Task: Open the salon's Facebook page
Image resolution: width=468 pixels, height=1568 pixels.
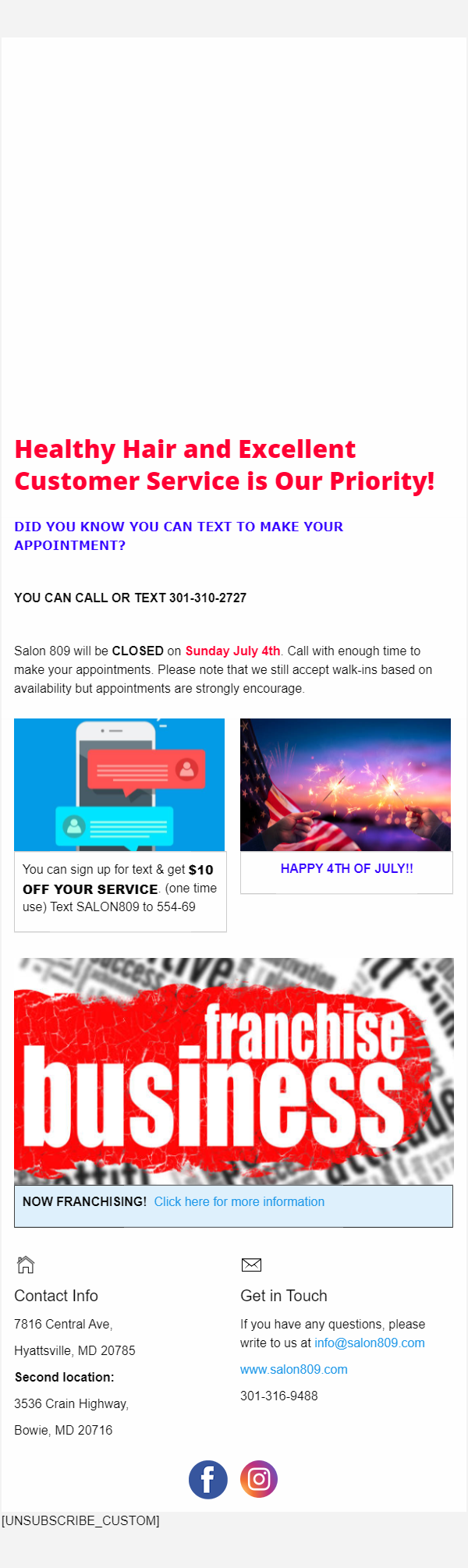Action: (x=208, y=1479)
